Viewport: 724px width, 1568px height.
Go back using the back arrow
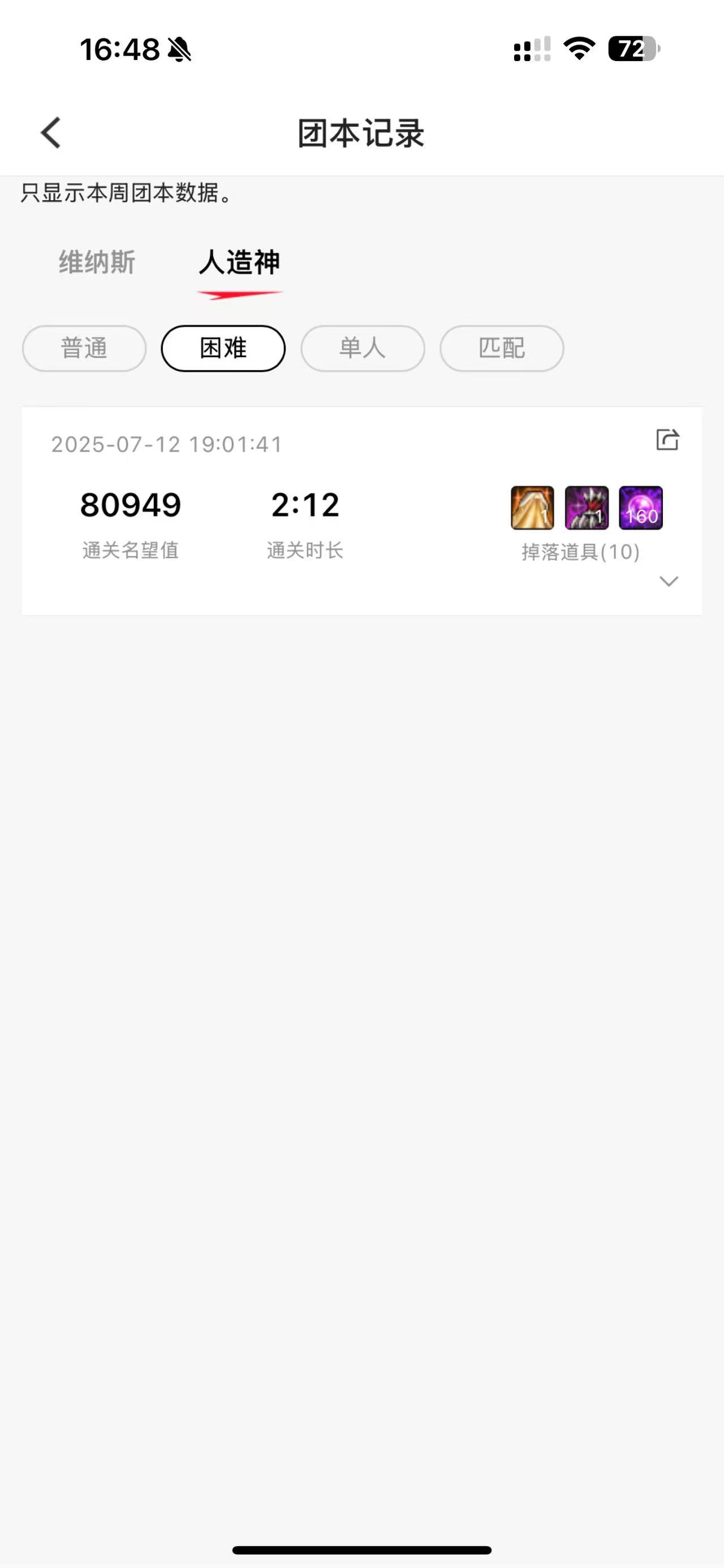point(51,133)
